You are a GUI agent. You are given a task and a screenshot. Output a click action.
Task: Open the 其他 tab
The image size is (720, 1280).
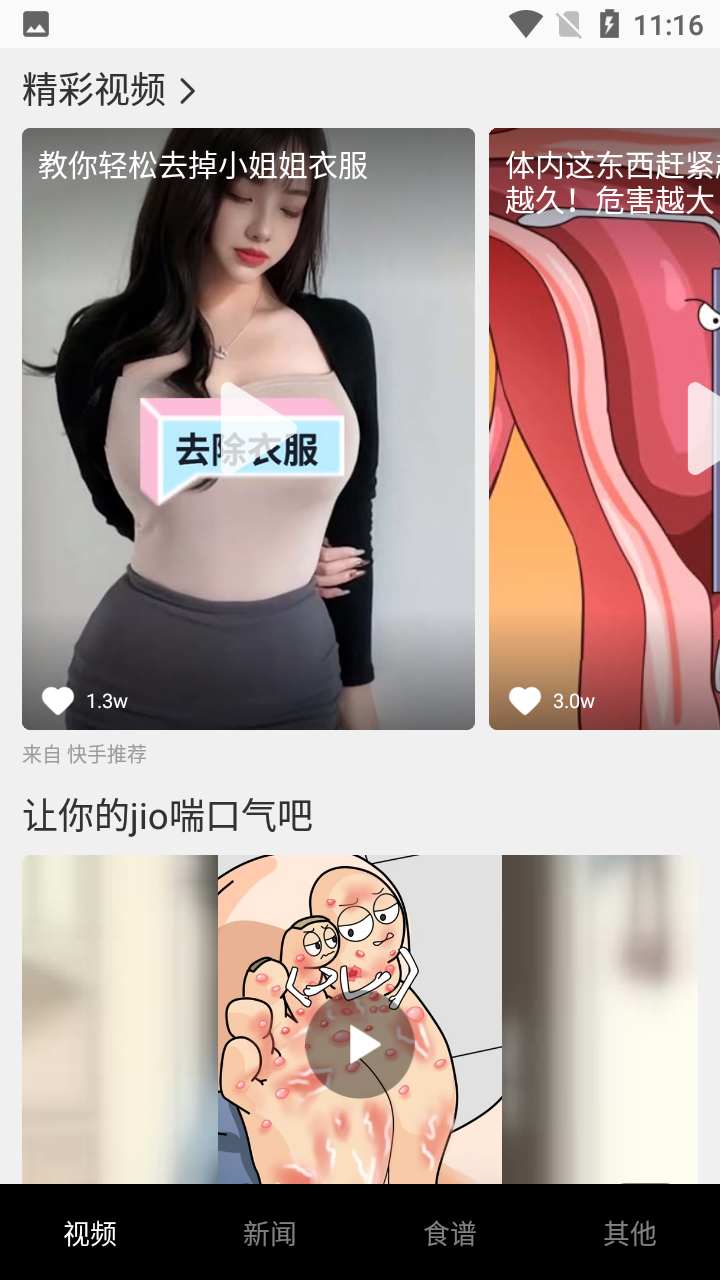[x=629, y=1234]
